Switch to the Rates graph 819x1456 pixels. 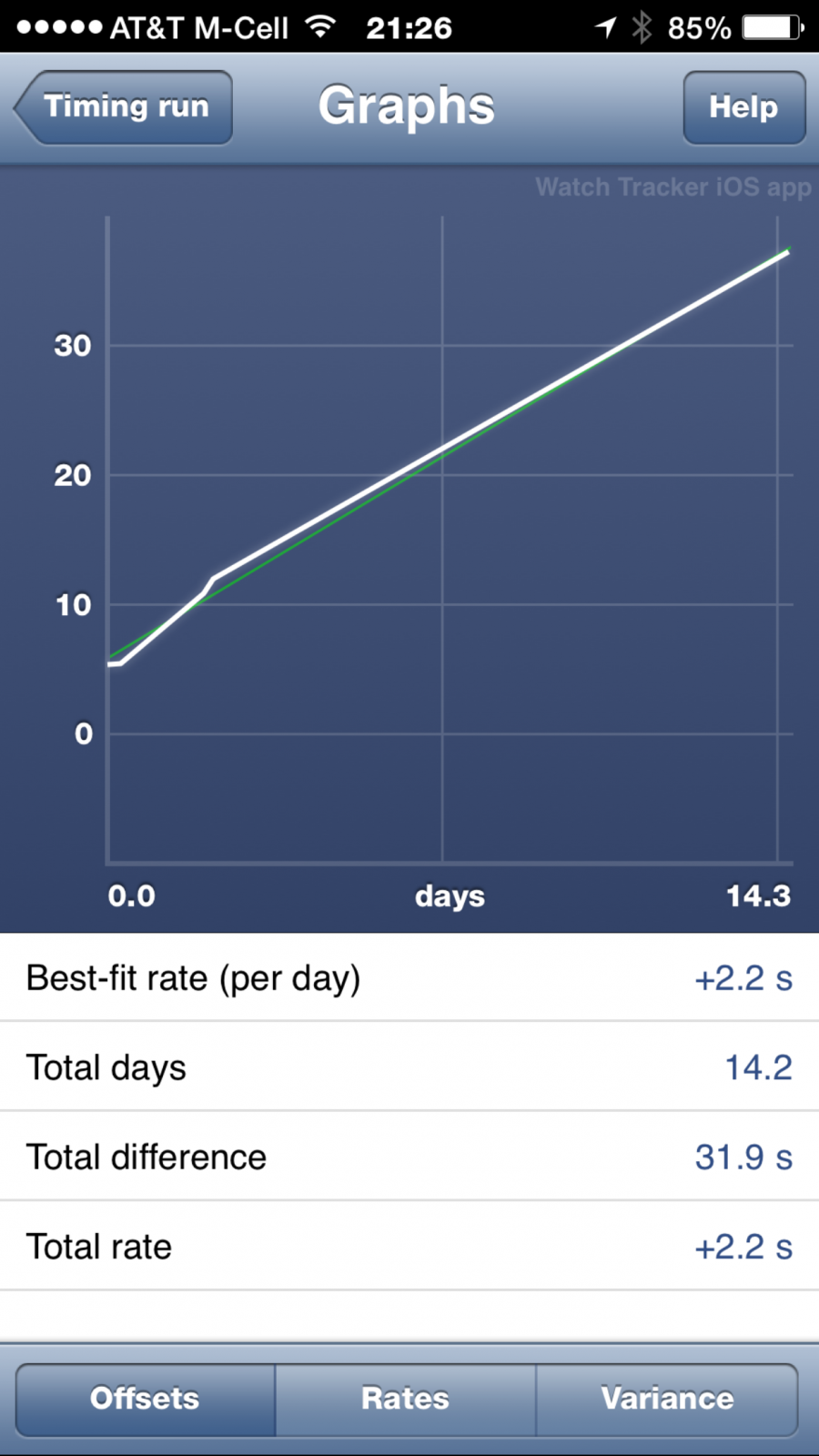pos(406,1399)
